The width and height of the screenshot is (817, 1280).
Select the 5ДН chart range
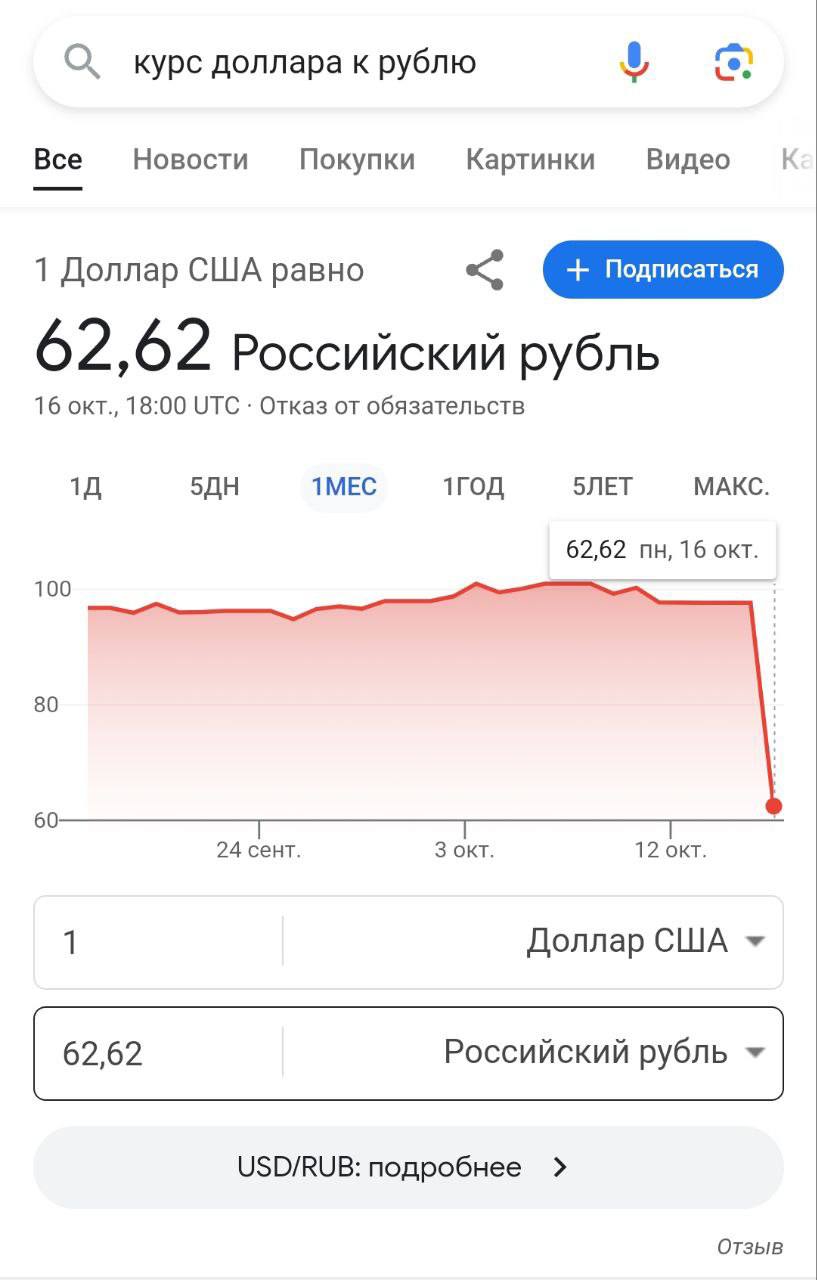(215, 487)
